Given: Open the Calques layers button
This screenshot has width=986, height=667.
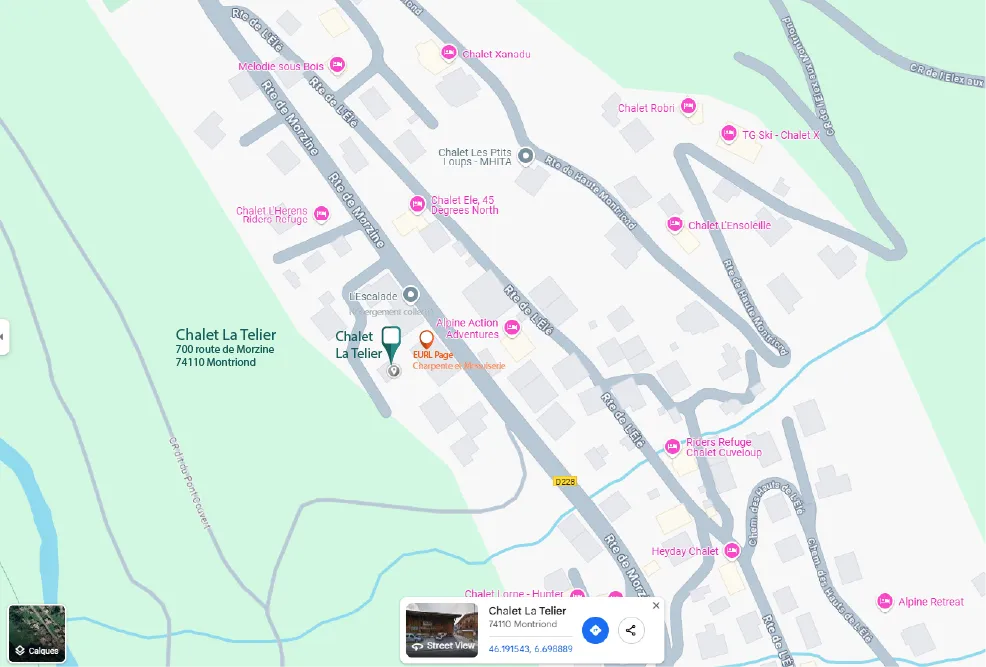Looking at the screenshot, I should coord(37,634).
